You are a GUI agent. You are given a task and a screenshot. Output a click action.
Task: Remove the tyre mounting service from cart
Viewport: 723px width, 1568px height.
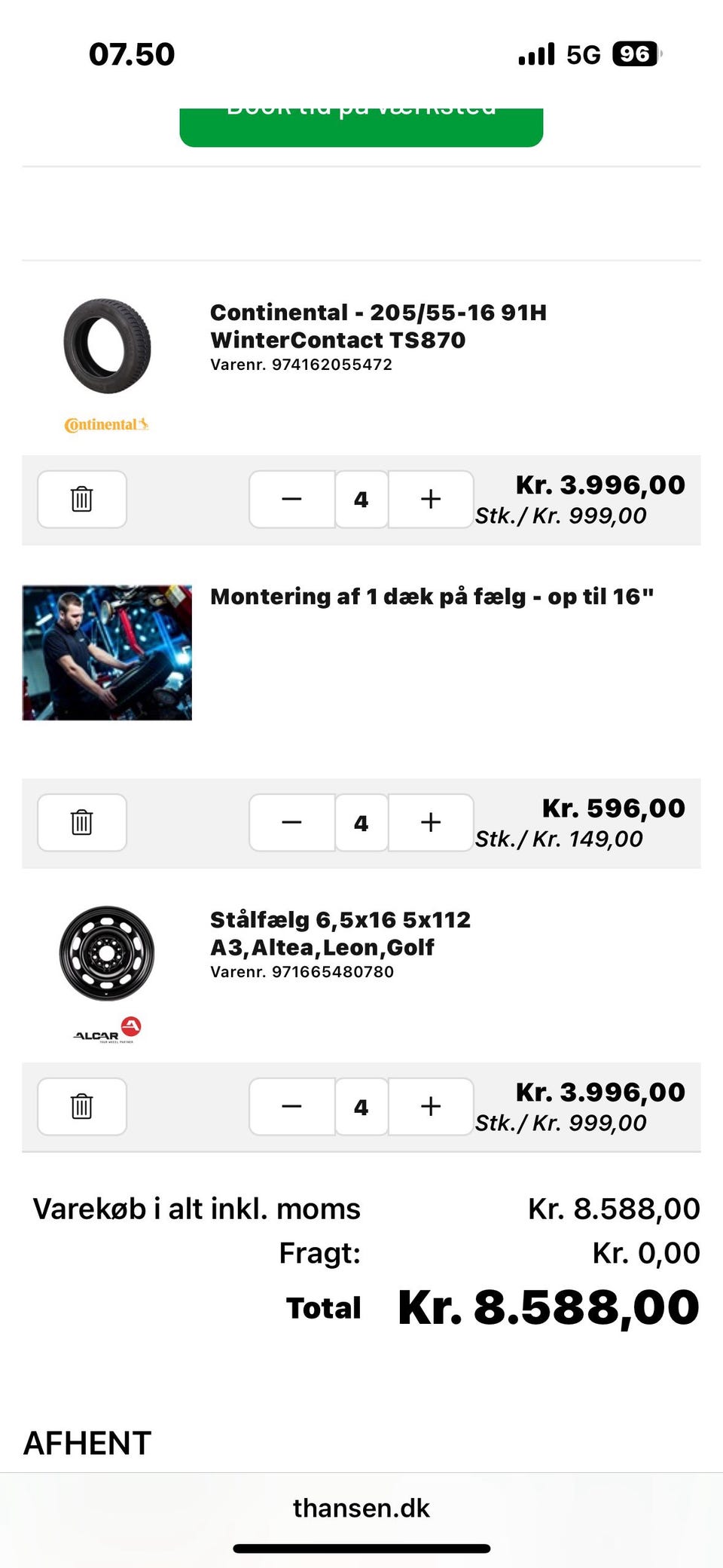point(82,823)
